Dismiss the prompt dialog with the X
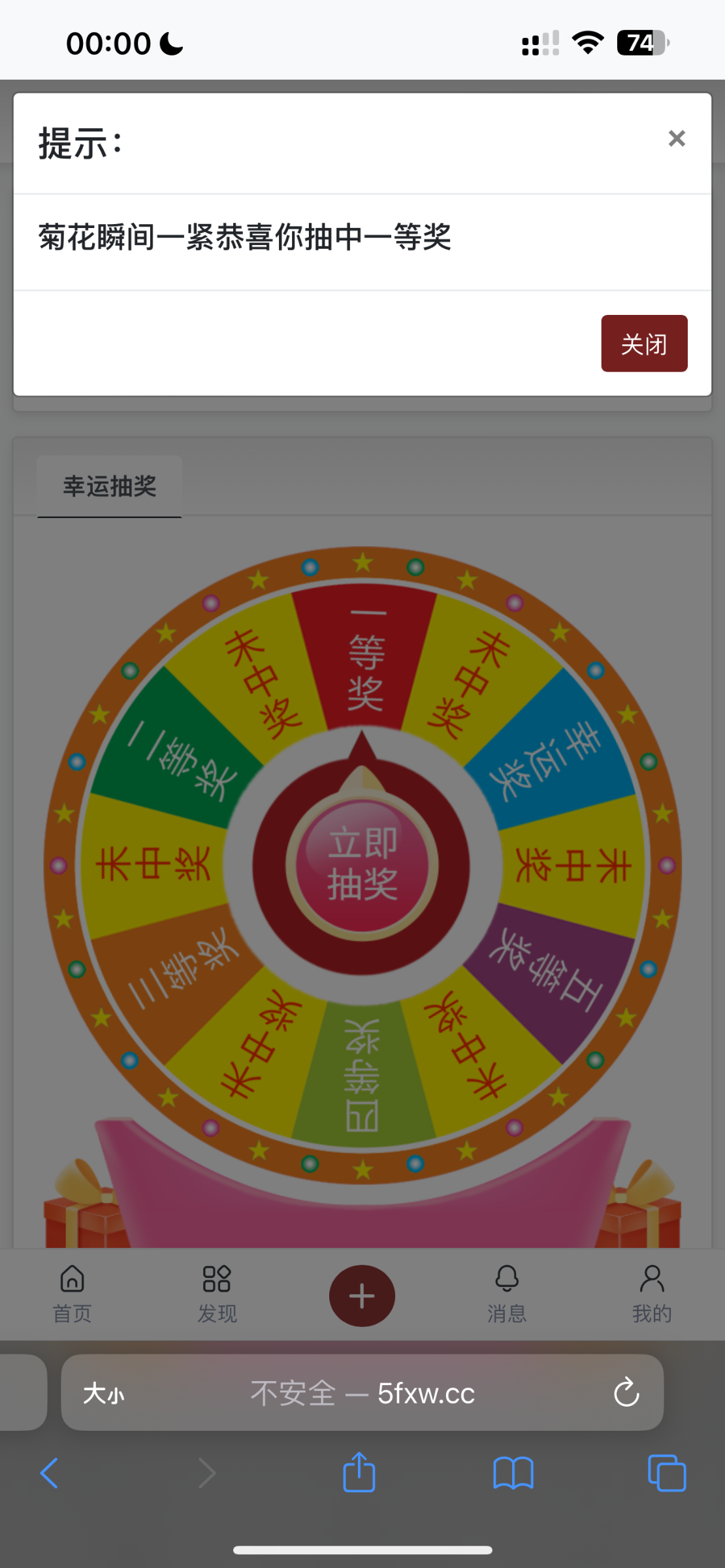 point(677,139)
